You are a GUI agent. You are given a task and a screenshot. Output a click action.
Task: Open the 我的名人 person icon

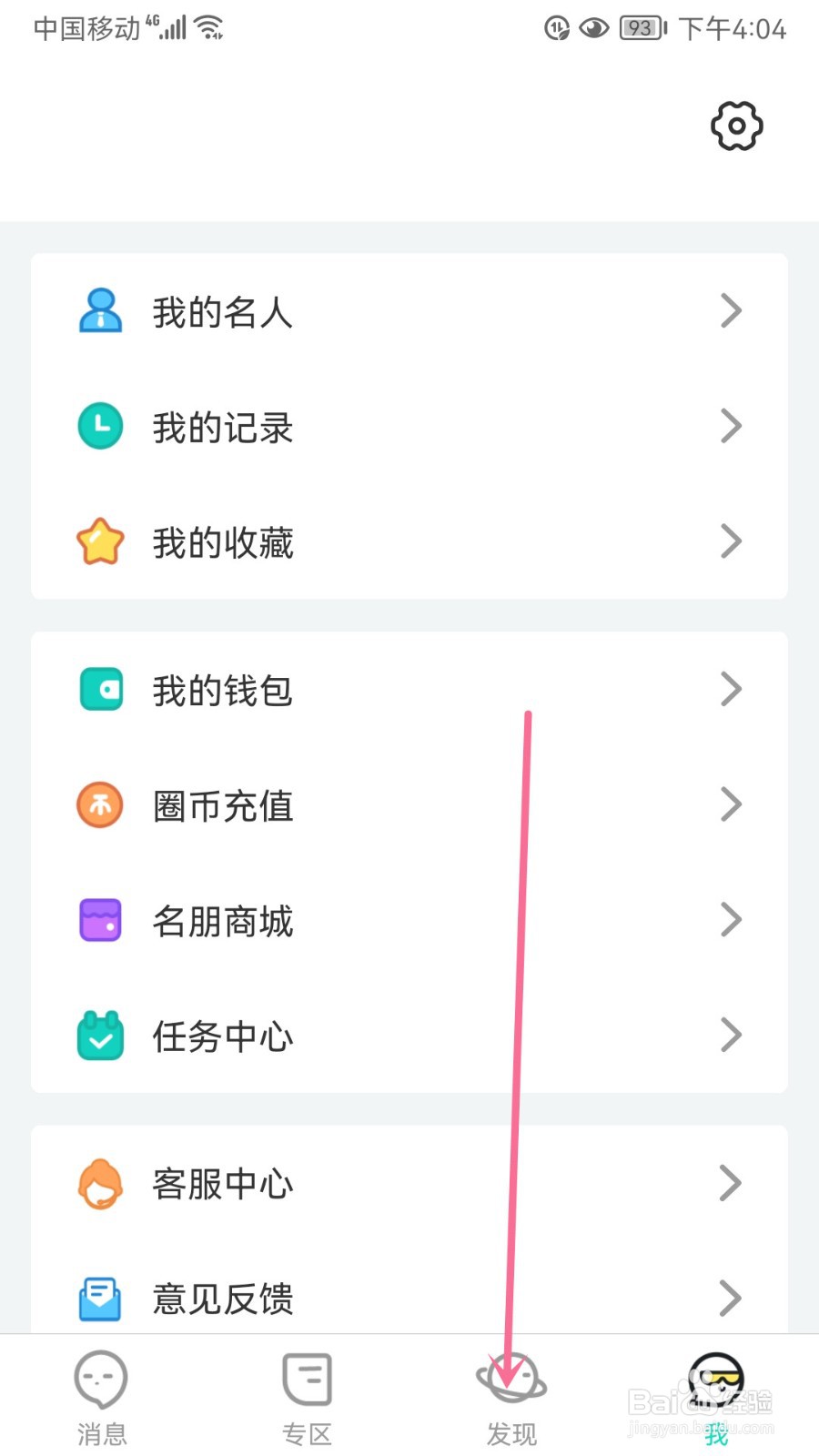click(x=100, y=311)
